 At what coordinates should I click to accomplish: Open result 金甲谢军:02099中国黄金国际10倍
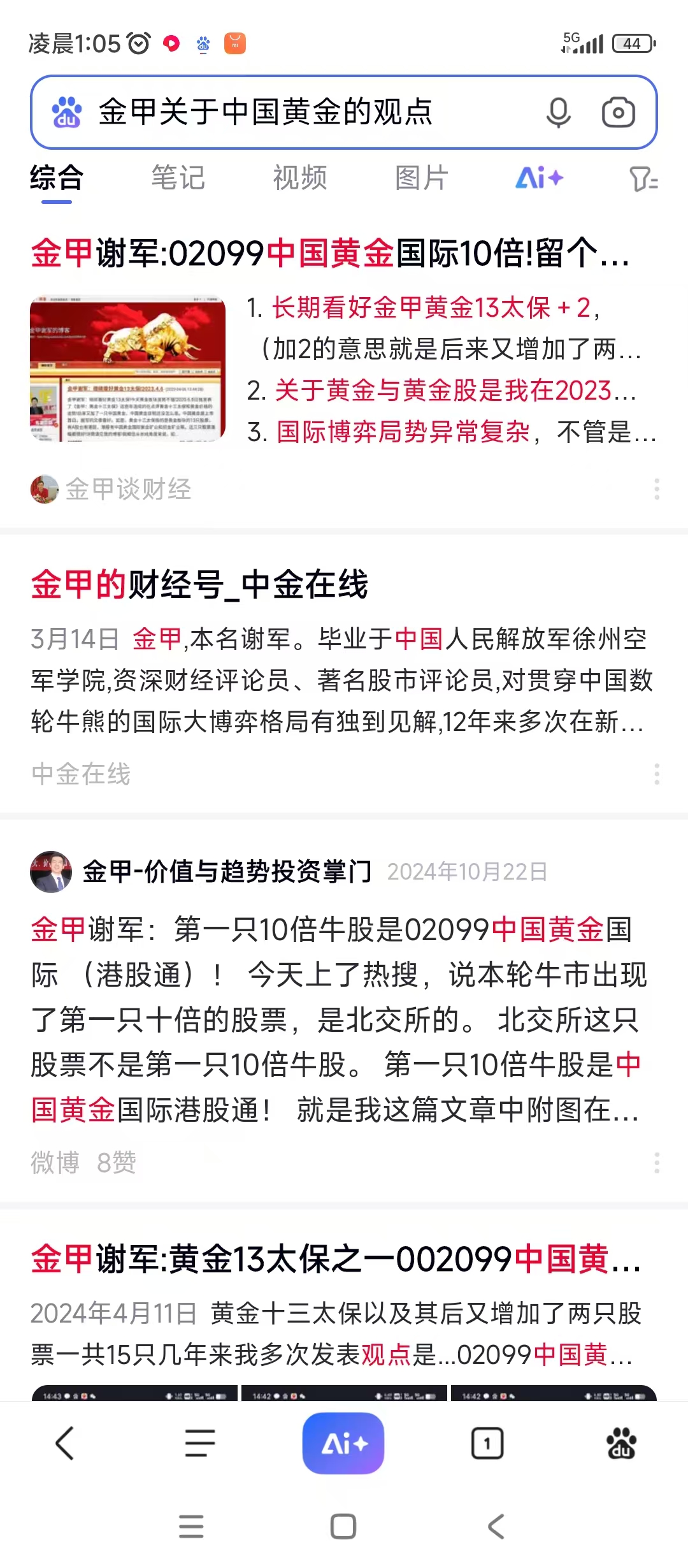pyautogui.click(x=330, y=253)
